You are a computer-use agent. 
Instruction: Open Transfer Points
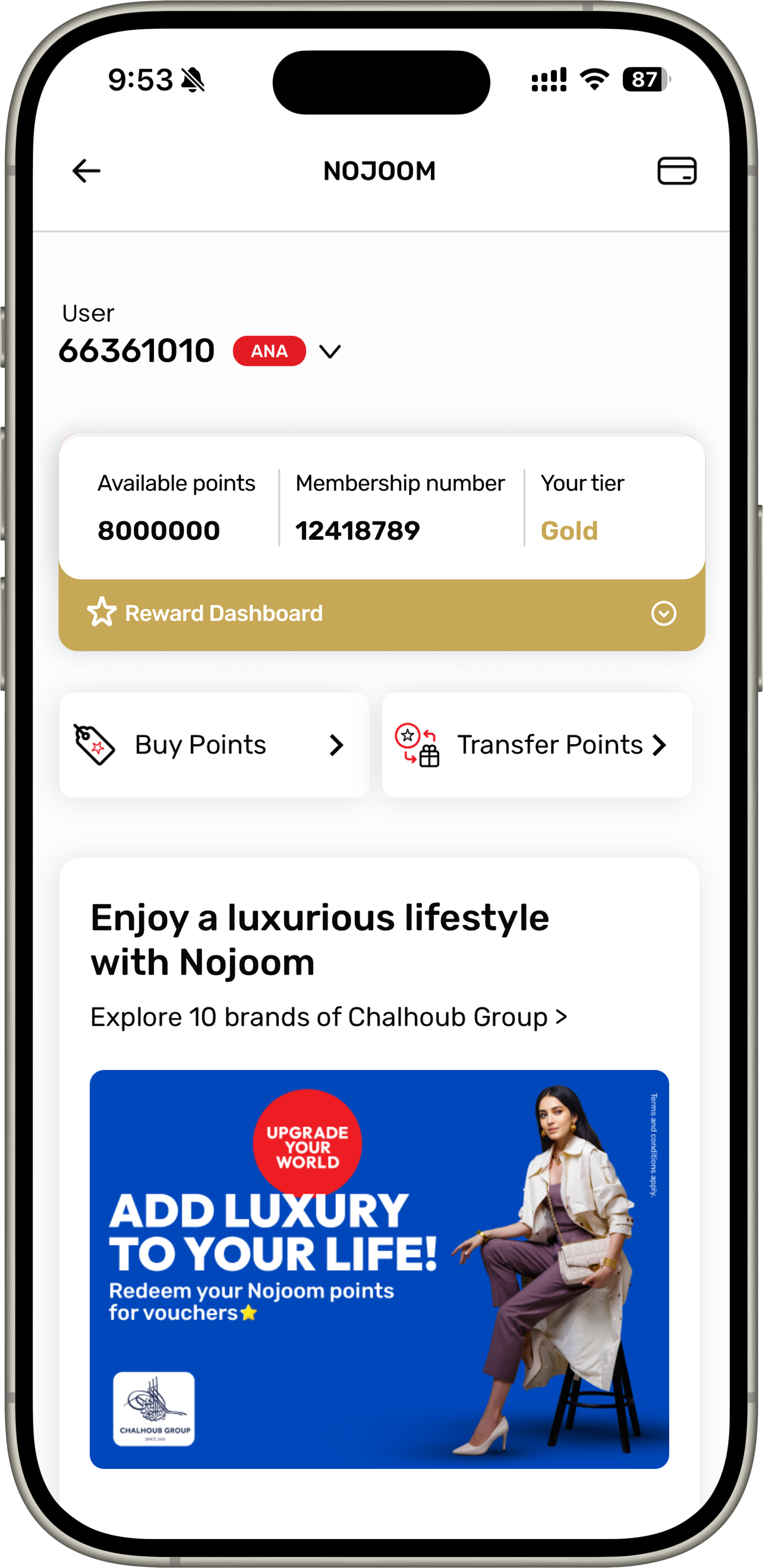[x=537, y=745]
